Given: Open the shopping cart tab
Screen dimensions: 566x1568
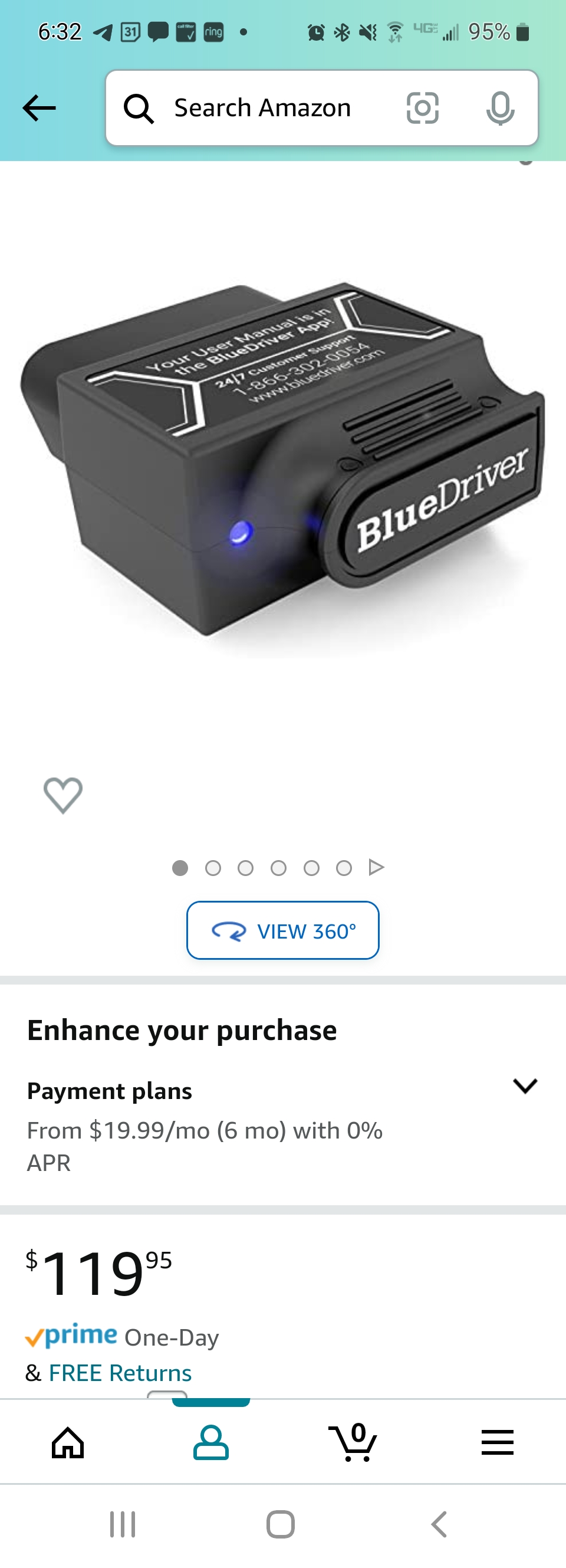Looking at the screenshot, I should [354, 1442].
